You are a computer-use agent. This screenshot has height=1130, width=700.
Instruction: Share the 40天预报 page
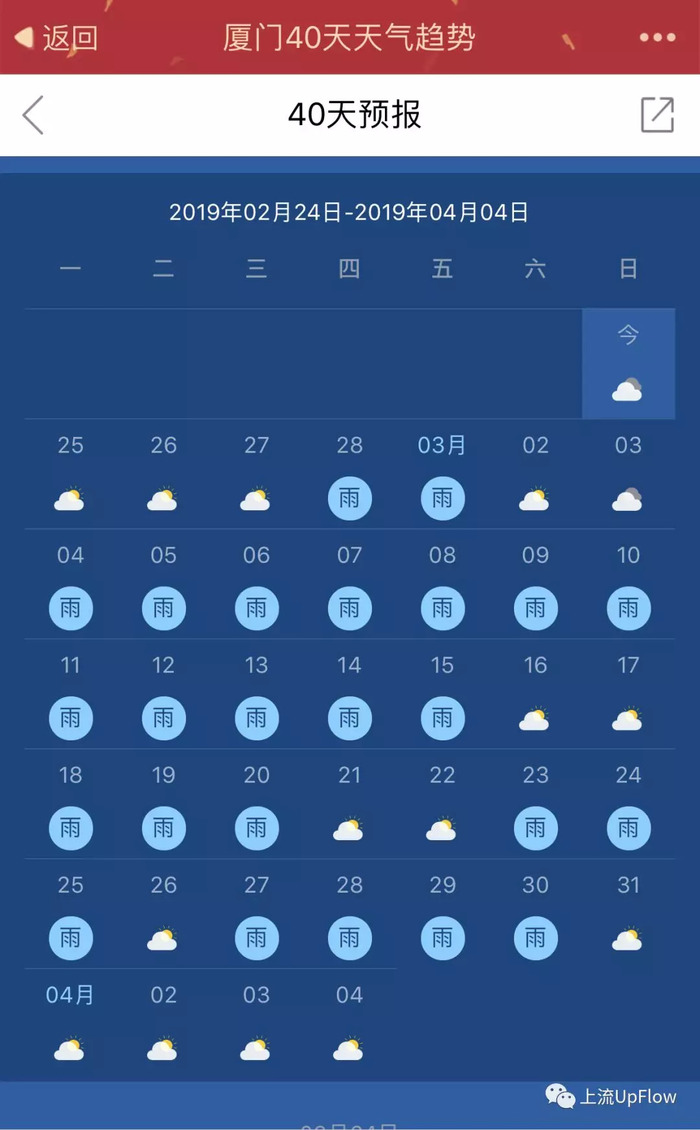[x=657, y=115]
